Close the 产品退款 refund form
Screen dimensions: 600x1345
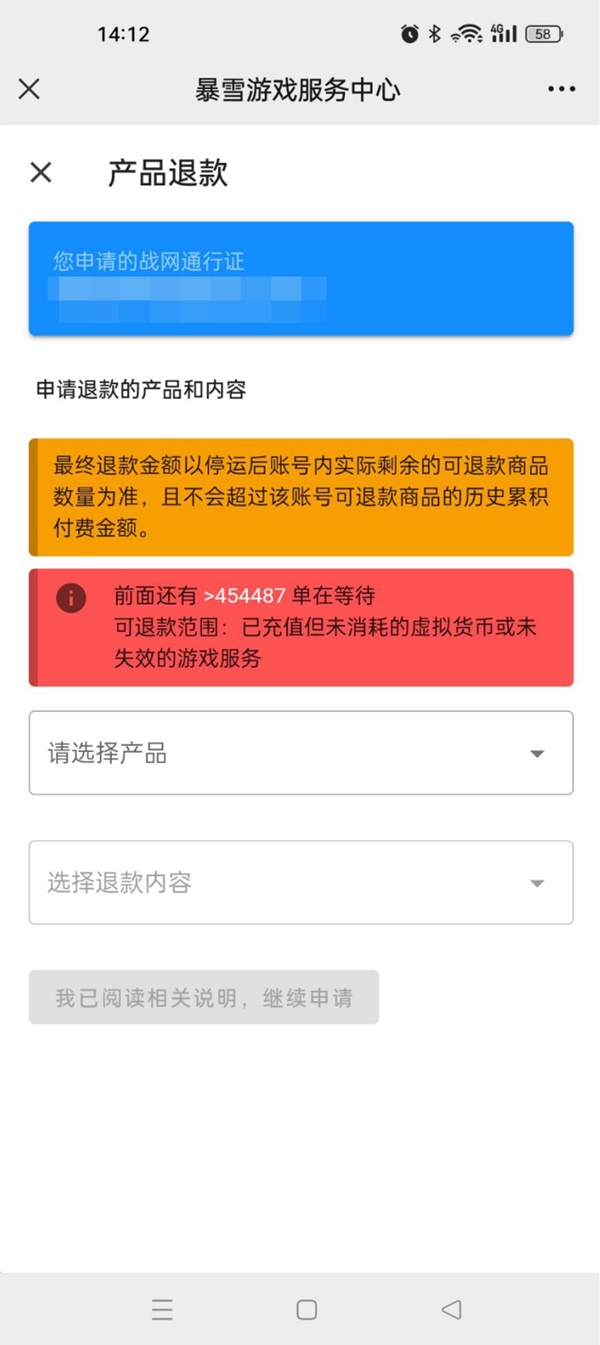coord(41,173)
